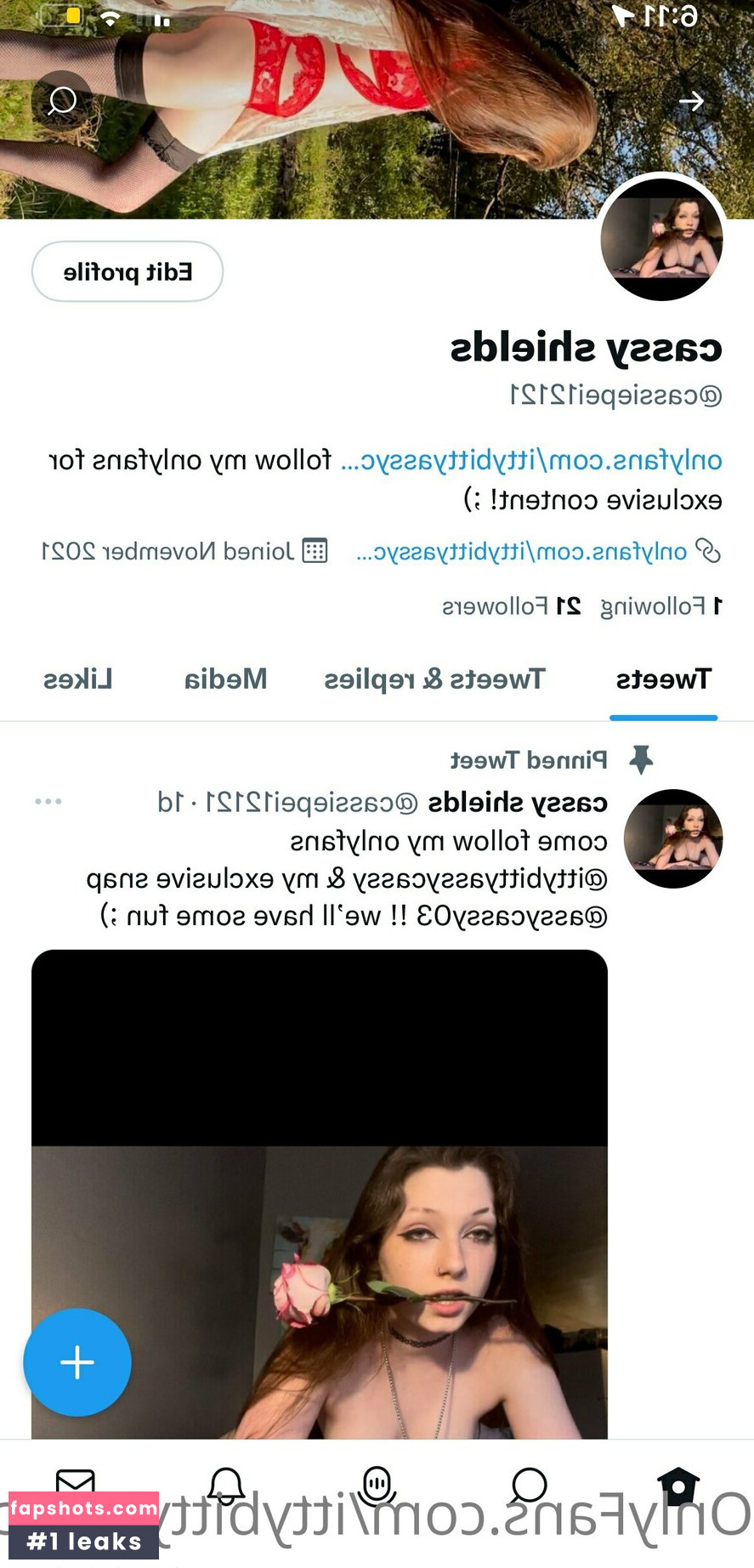
Task: View the 21 Followers list
Action: (511, 606)
